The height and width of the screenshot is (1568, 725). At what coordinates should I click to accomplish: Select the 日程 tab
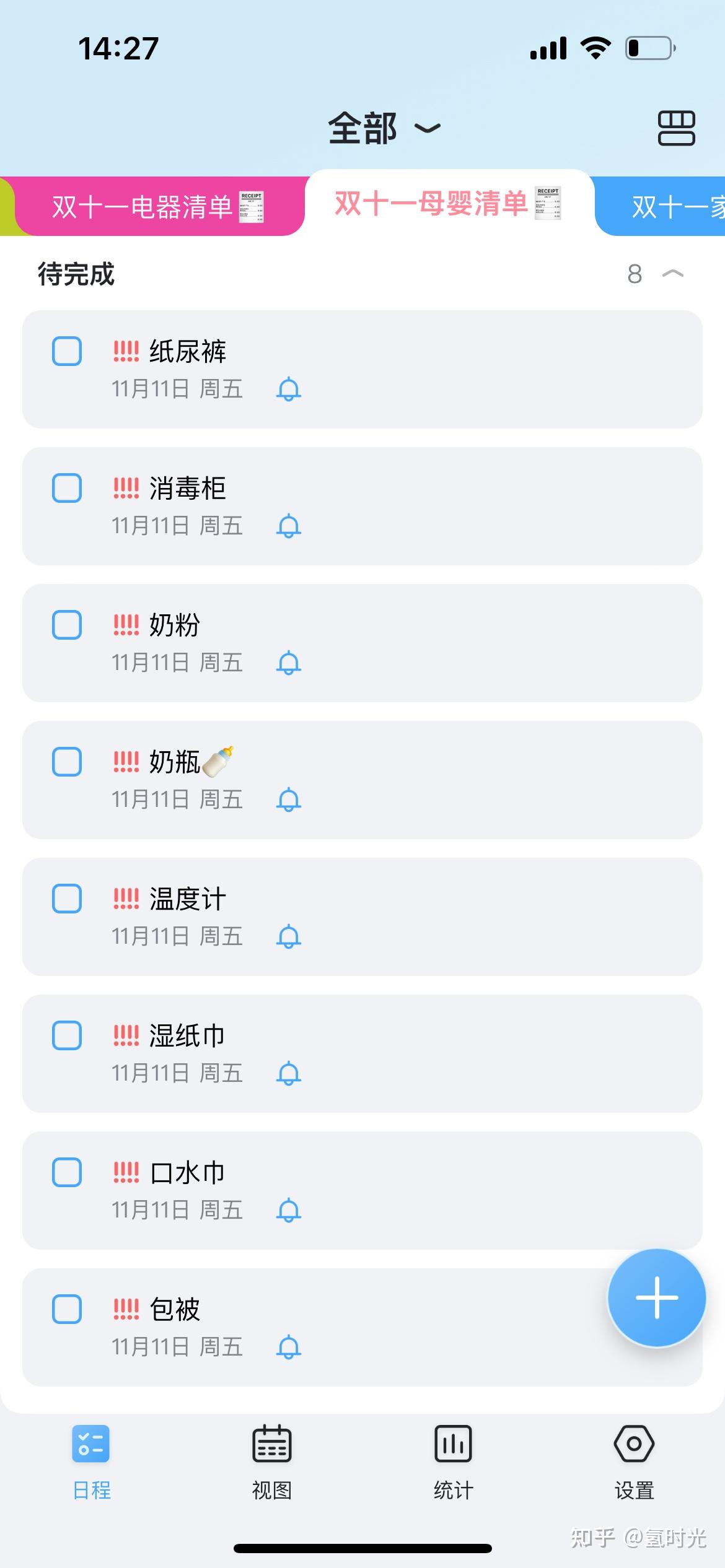coord(91,1462)
